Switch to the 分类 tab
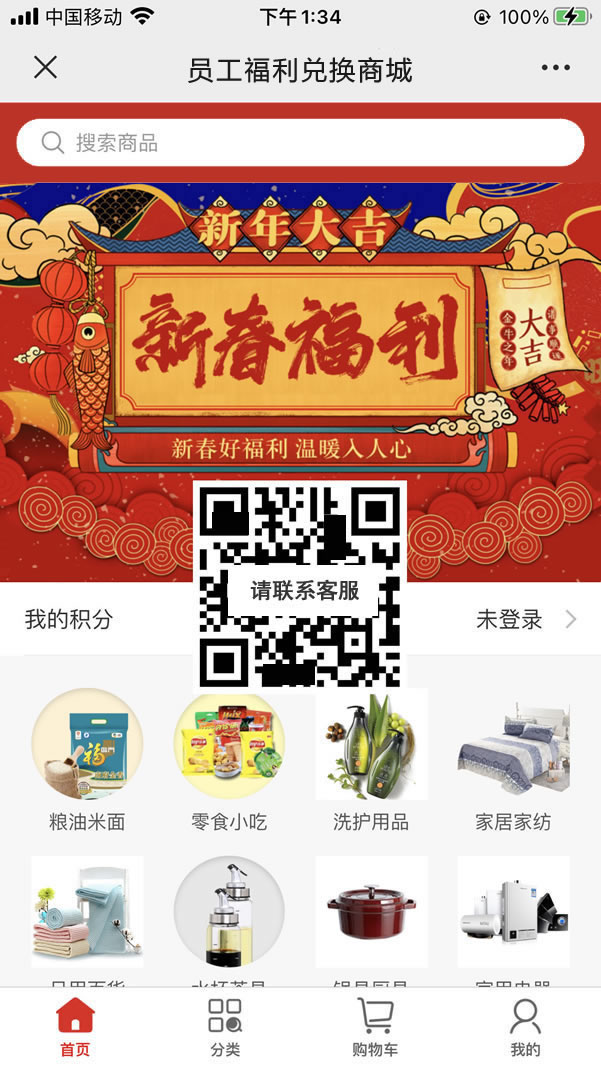The image size is (601, 1067). click(225, 1028)
